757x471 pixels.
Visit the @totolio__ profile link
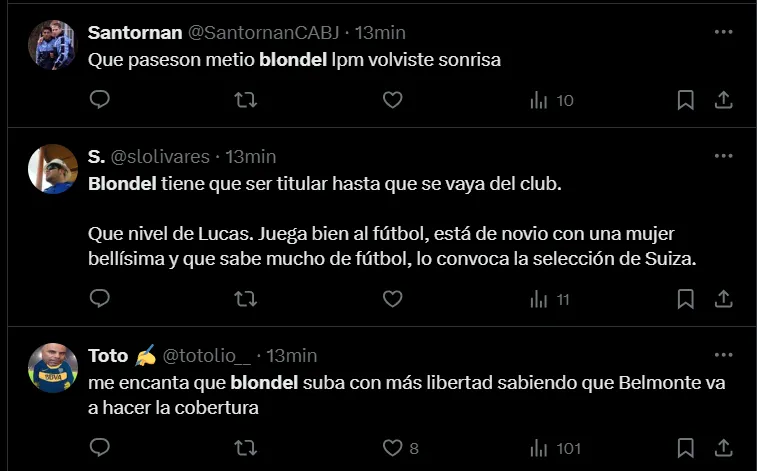207,356
